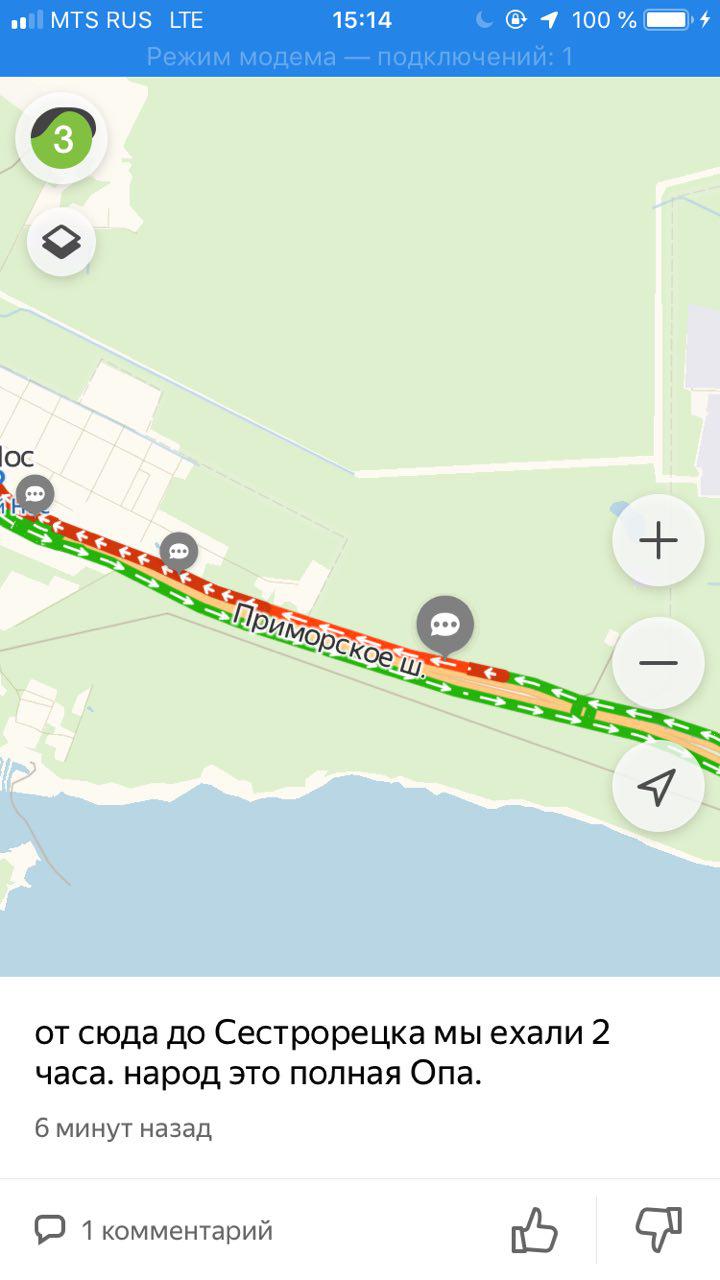Center map on my location arrow
The image size is (720, 1280).
pos(658,786)
